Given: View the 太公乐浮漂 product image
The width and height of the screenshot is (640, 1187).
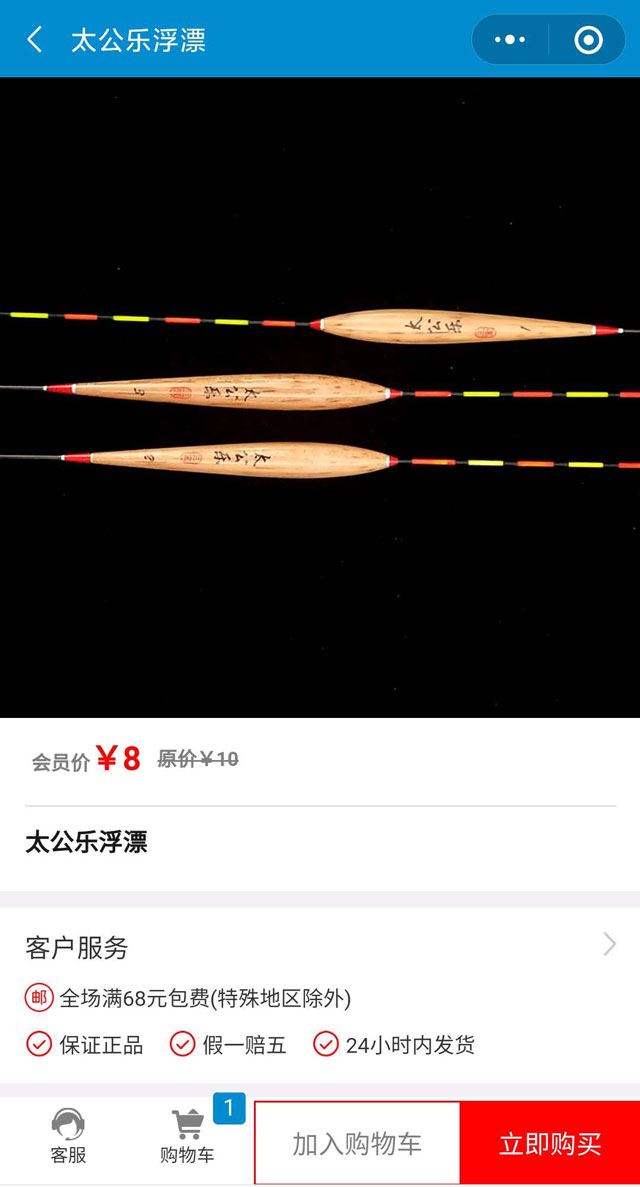Looking at the screenshot, I should (x=320, y=397).
